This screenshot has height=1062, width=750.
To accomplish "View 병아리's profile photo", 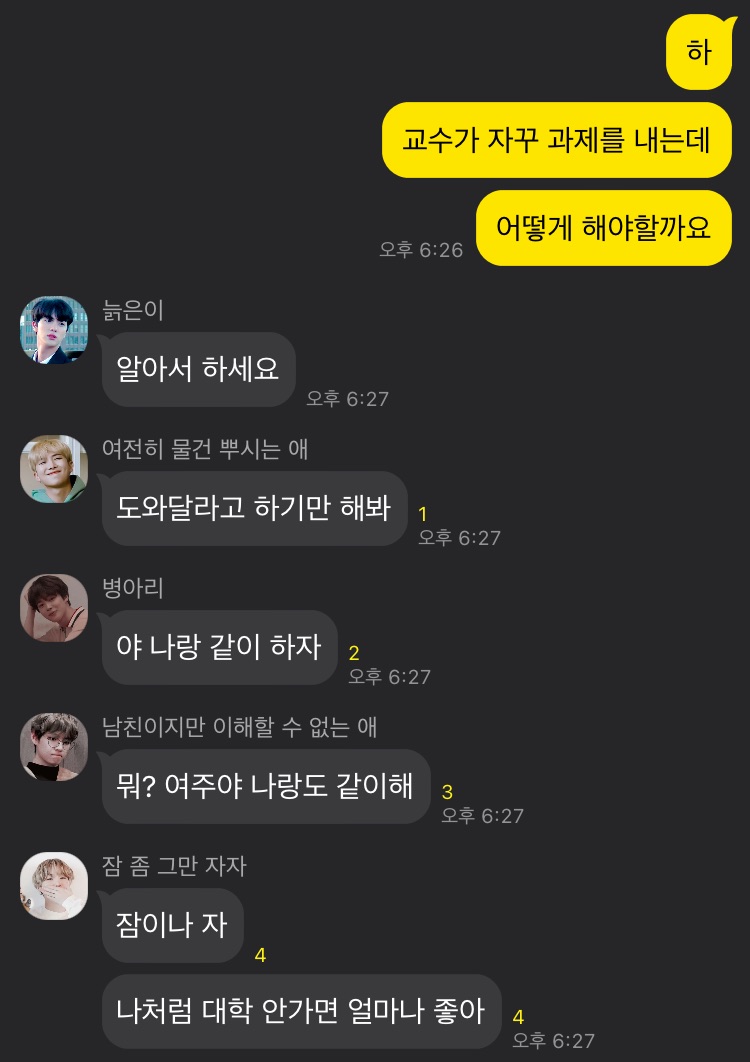I will [x=54, y=608].
